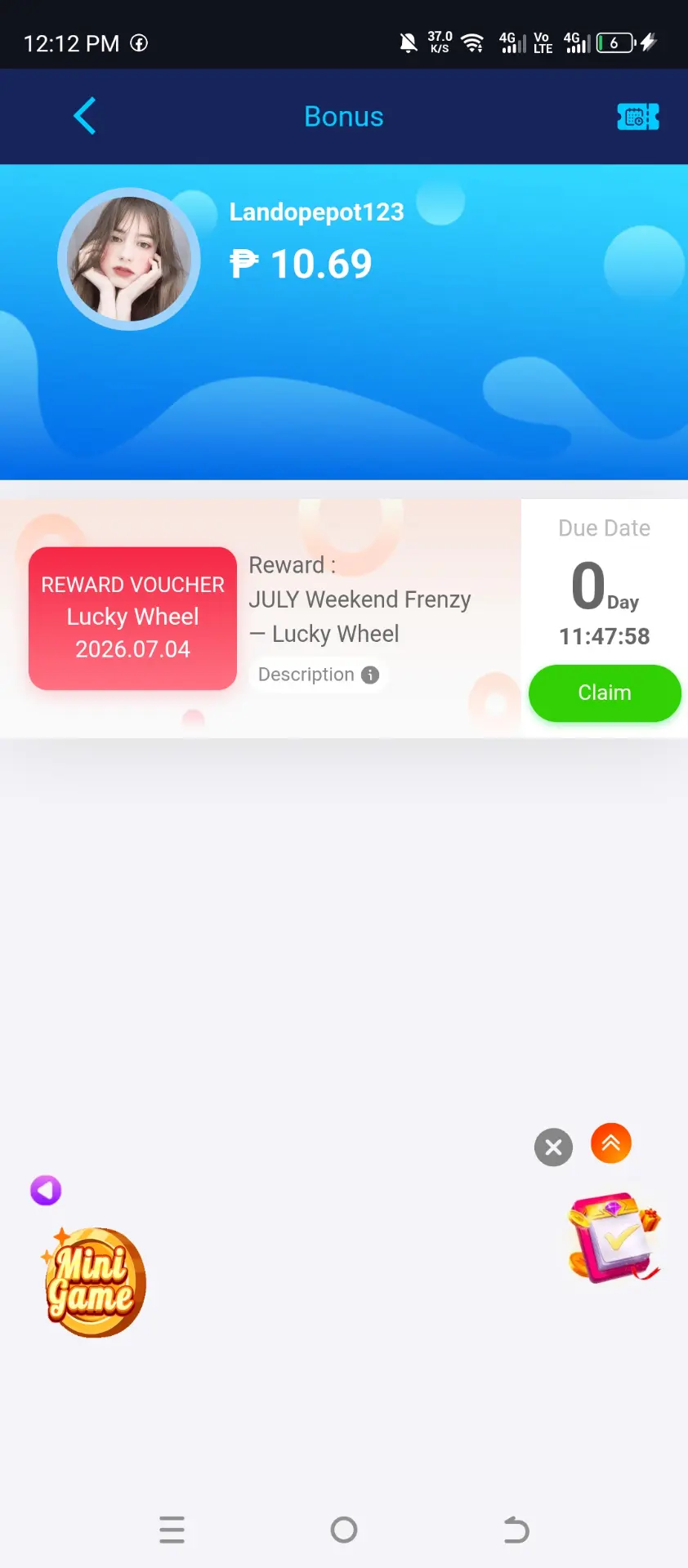Dismiss the floating gift widget
The image size is (688, 1568).
coord(553,1147)
